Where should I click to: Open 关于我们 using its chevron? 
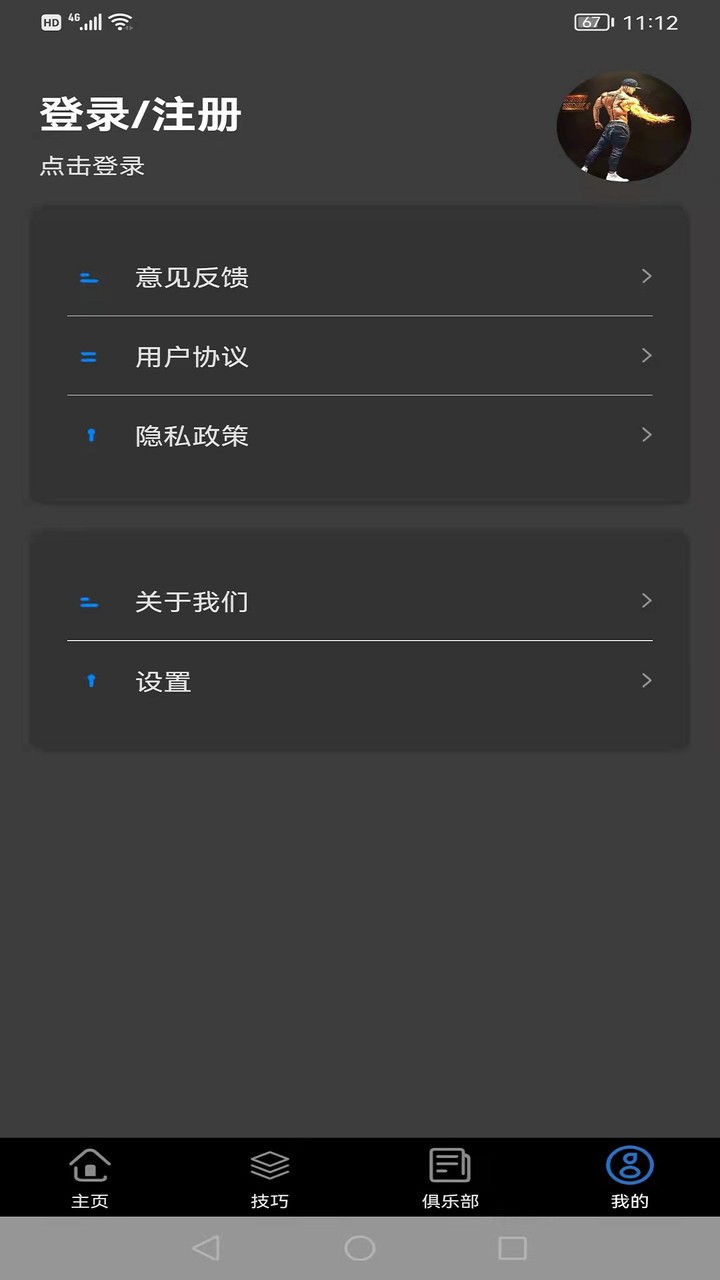click(x=646, y=601)
